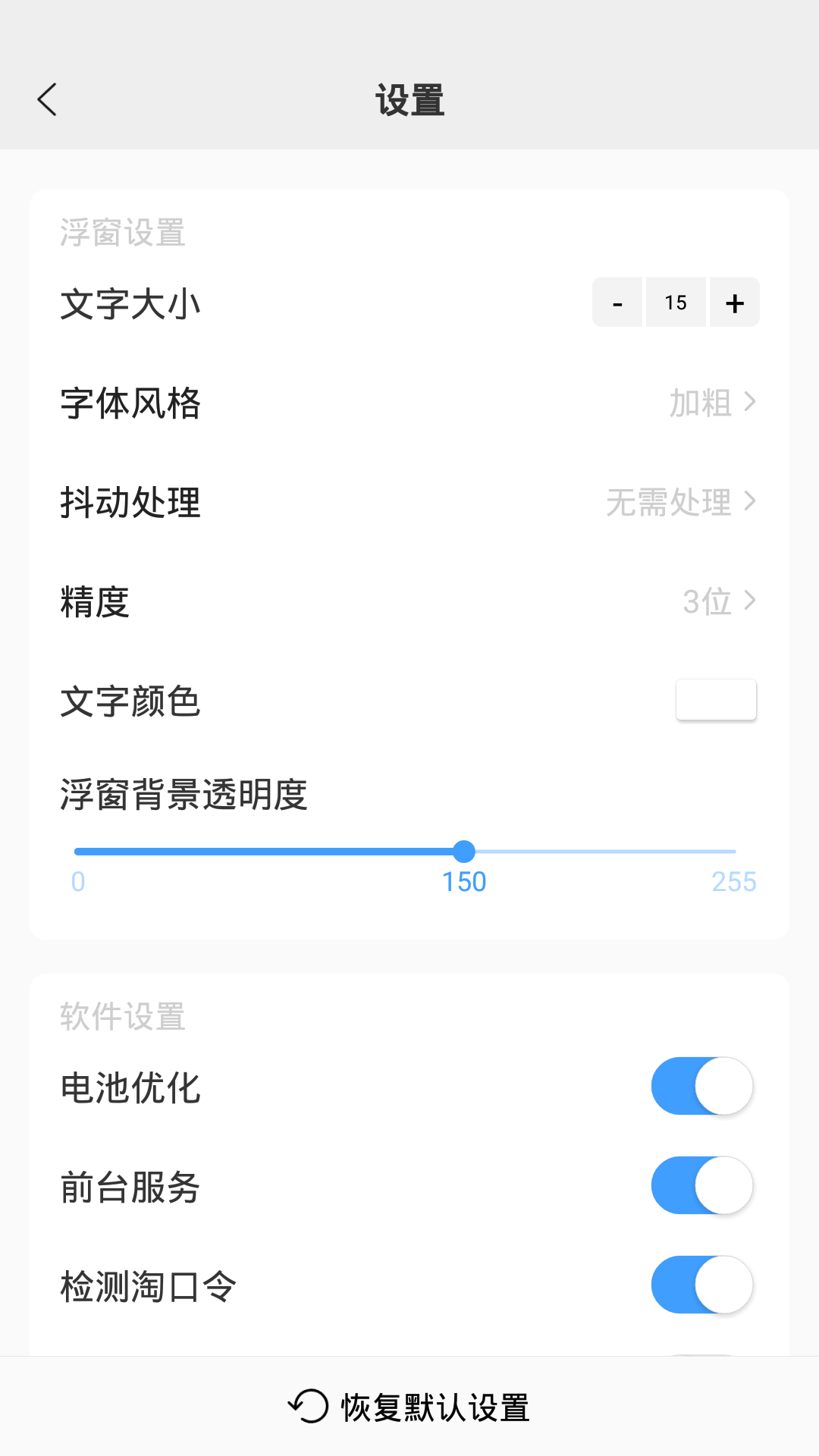This screenshot has width=819, height=1456.
Task: Click the 设置 title text
Action: coord(409,99)
